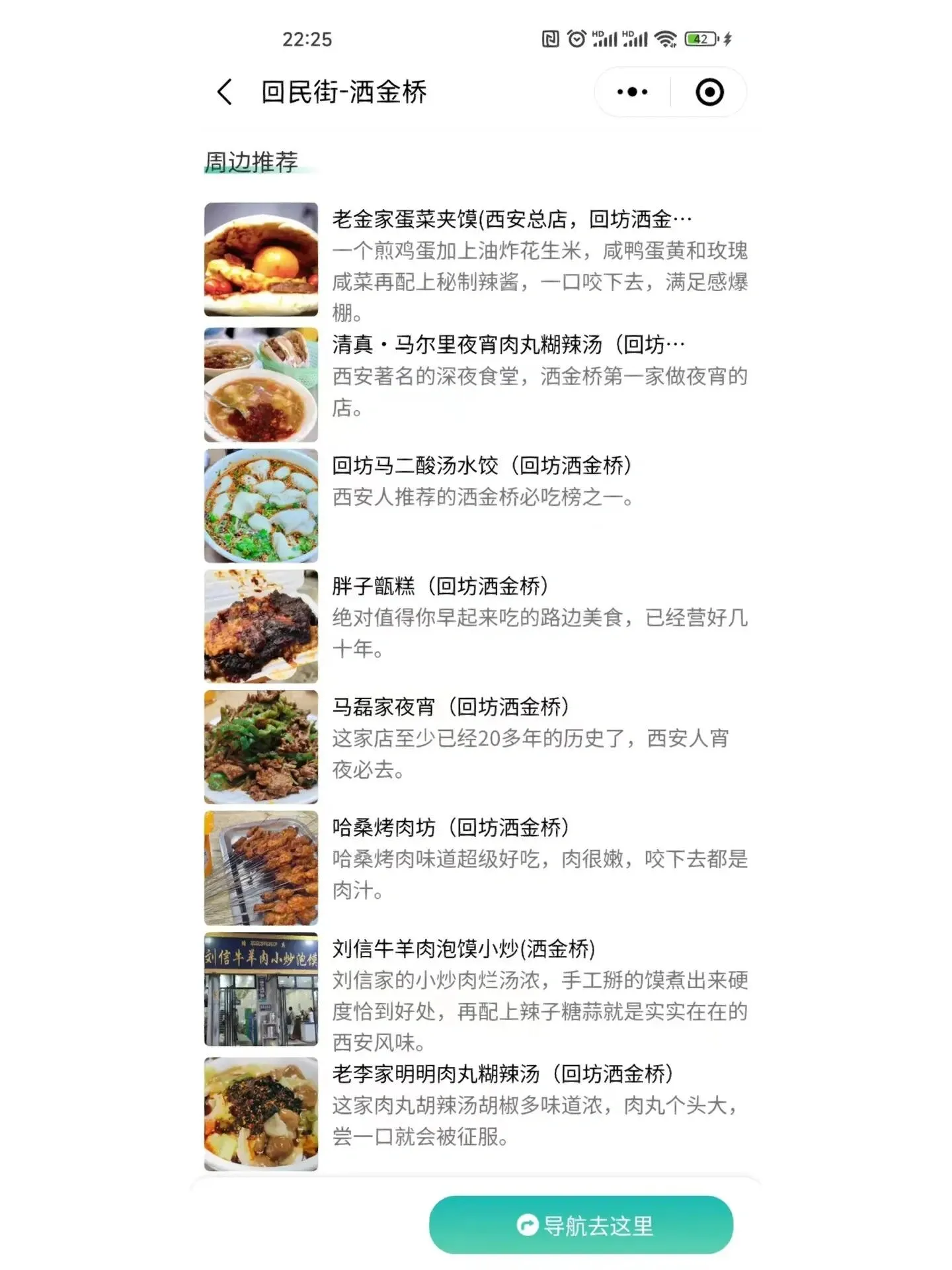Close the mini program with circle button
The width and height of the screenshot is (952, 1270).
click(x=709, y=92)
